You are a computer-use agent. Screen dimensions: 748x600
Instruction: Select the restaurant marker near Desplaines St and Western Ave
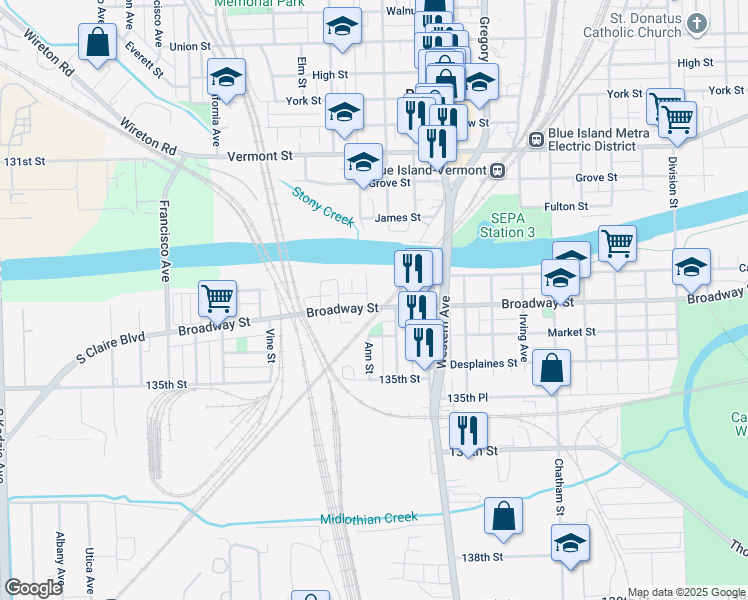point(425,343)
